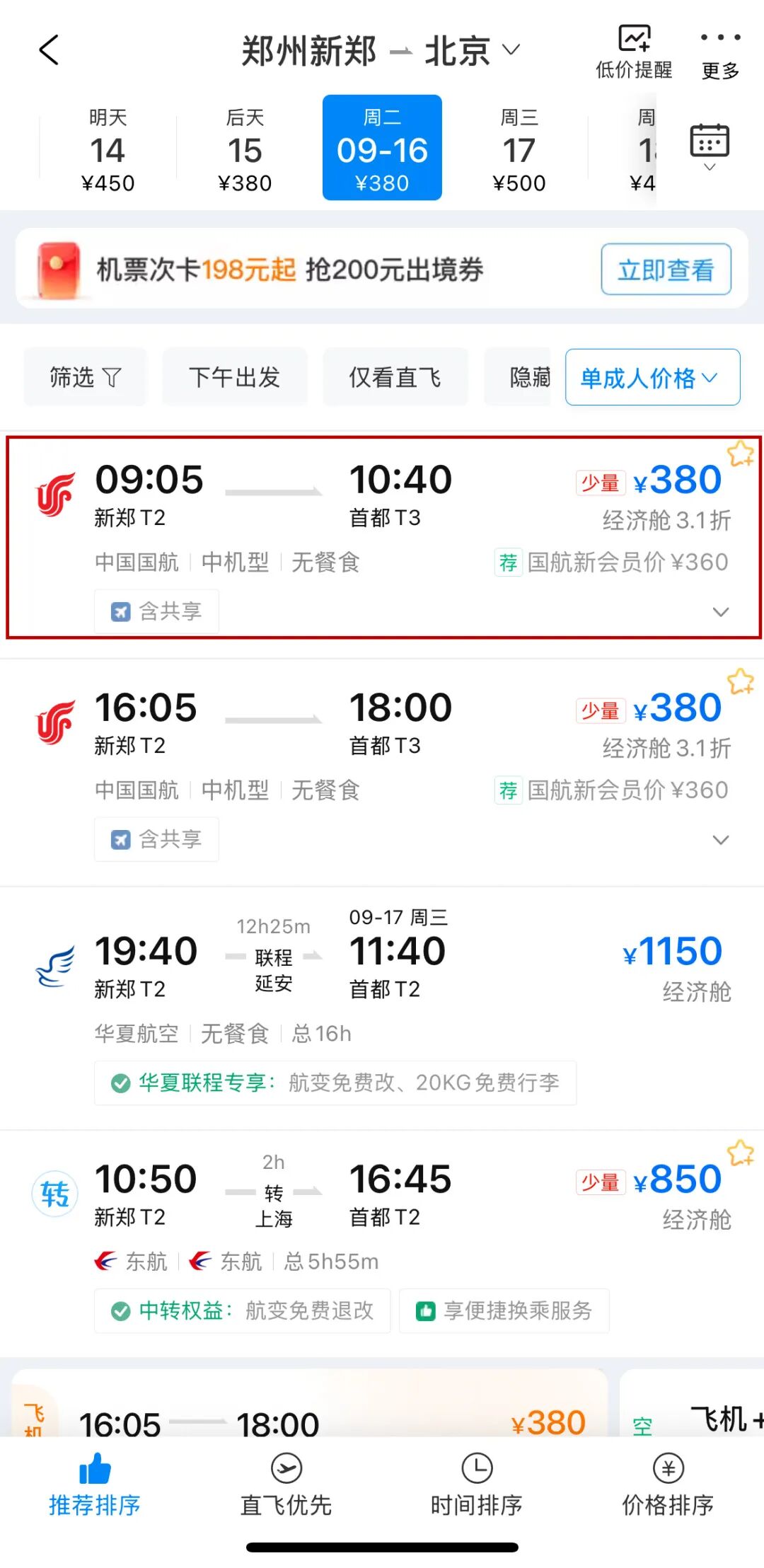The width and height of the screenshot is (764, 1568).
Task: Select 明天 14 date at ¥450
Action: coord(108,149)
